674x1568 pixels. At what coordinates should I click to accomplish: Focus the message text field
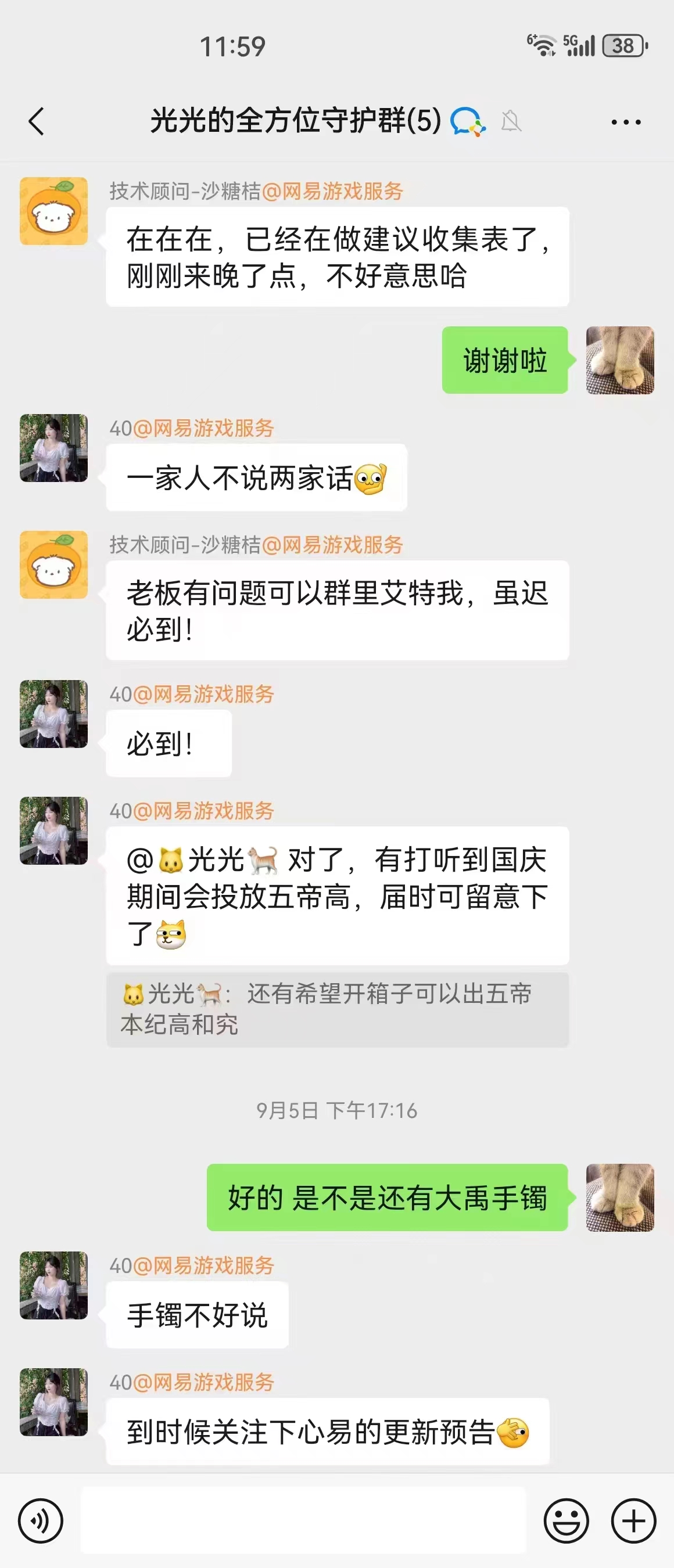click(303, 1520)
